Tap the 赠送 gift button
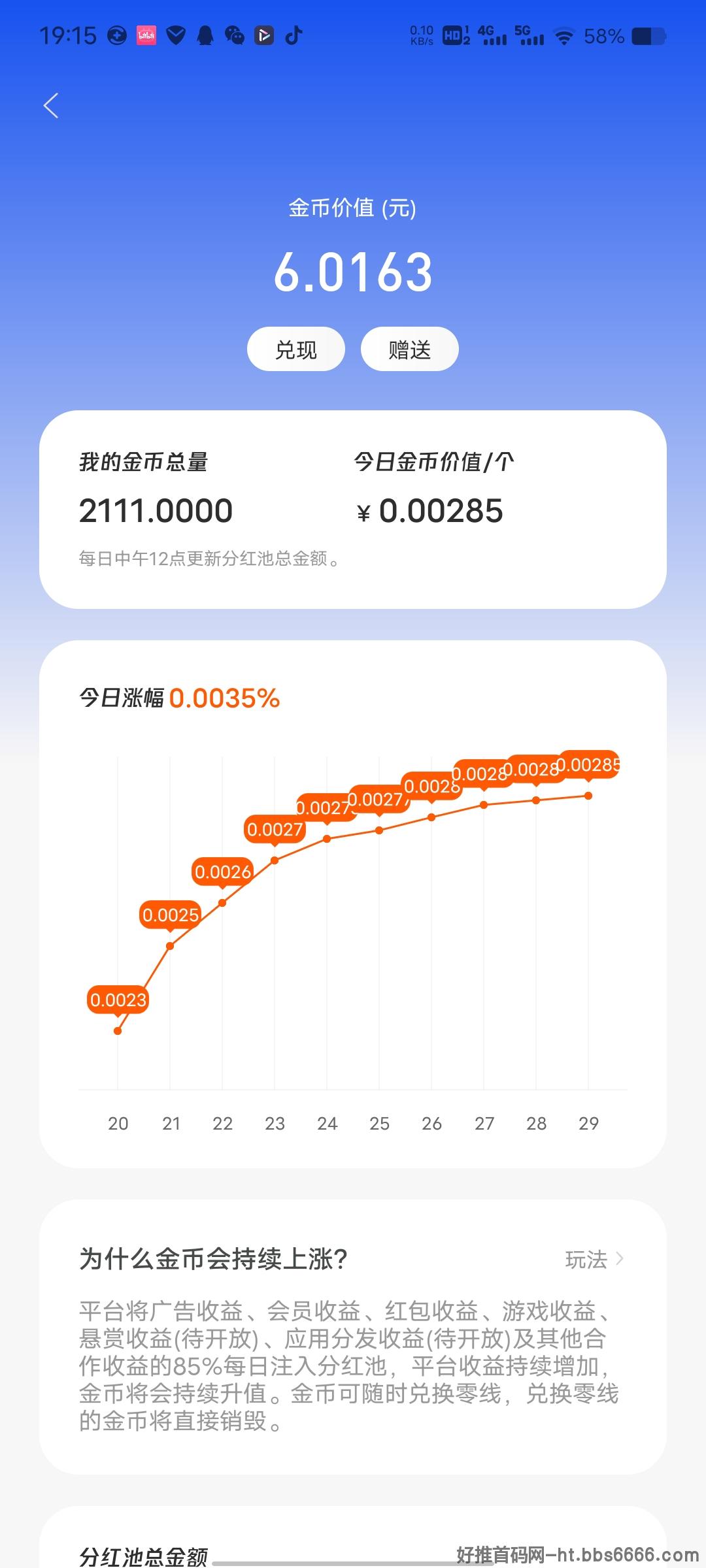The width and height of the screenshot is (706, 1568). (x=410, y=349)
